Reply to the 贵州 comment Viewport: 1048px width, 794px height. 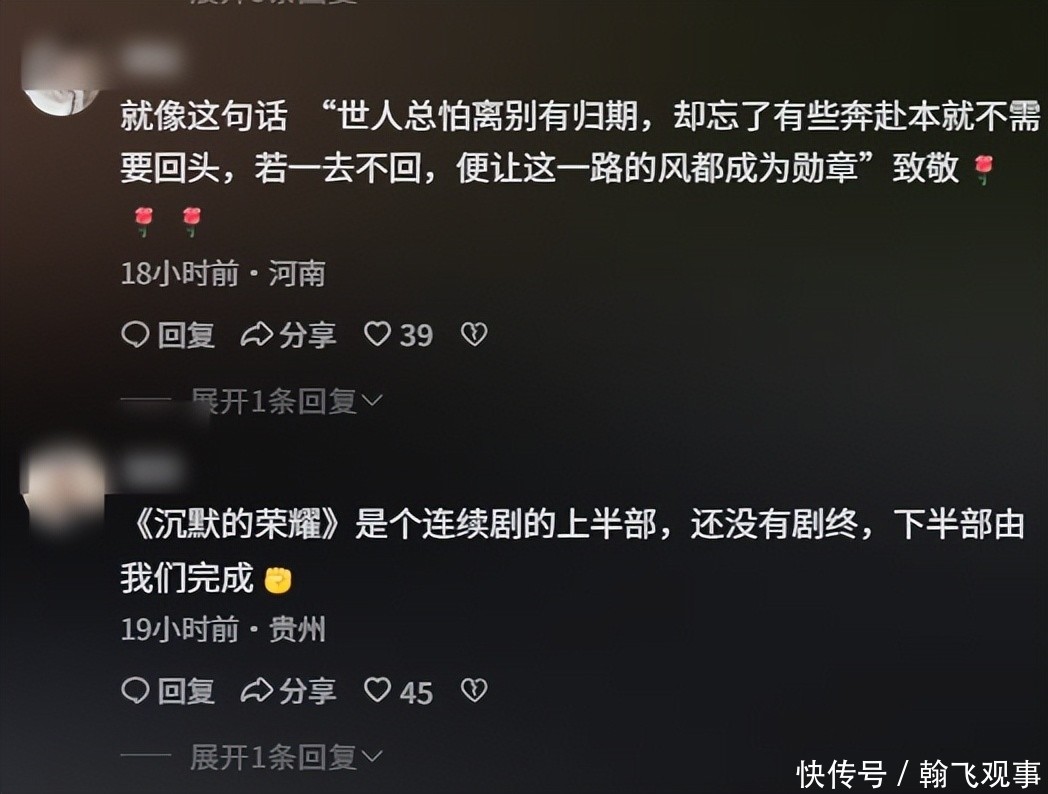pos(168,691)
